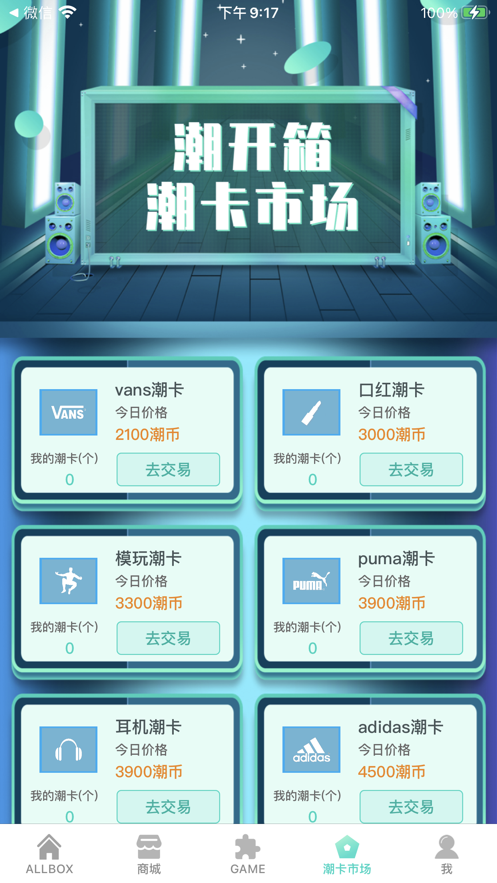
Task: Tap 去交易 on the puma潮卡 card
Action: click(411, 638)
